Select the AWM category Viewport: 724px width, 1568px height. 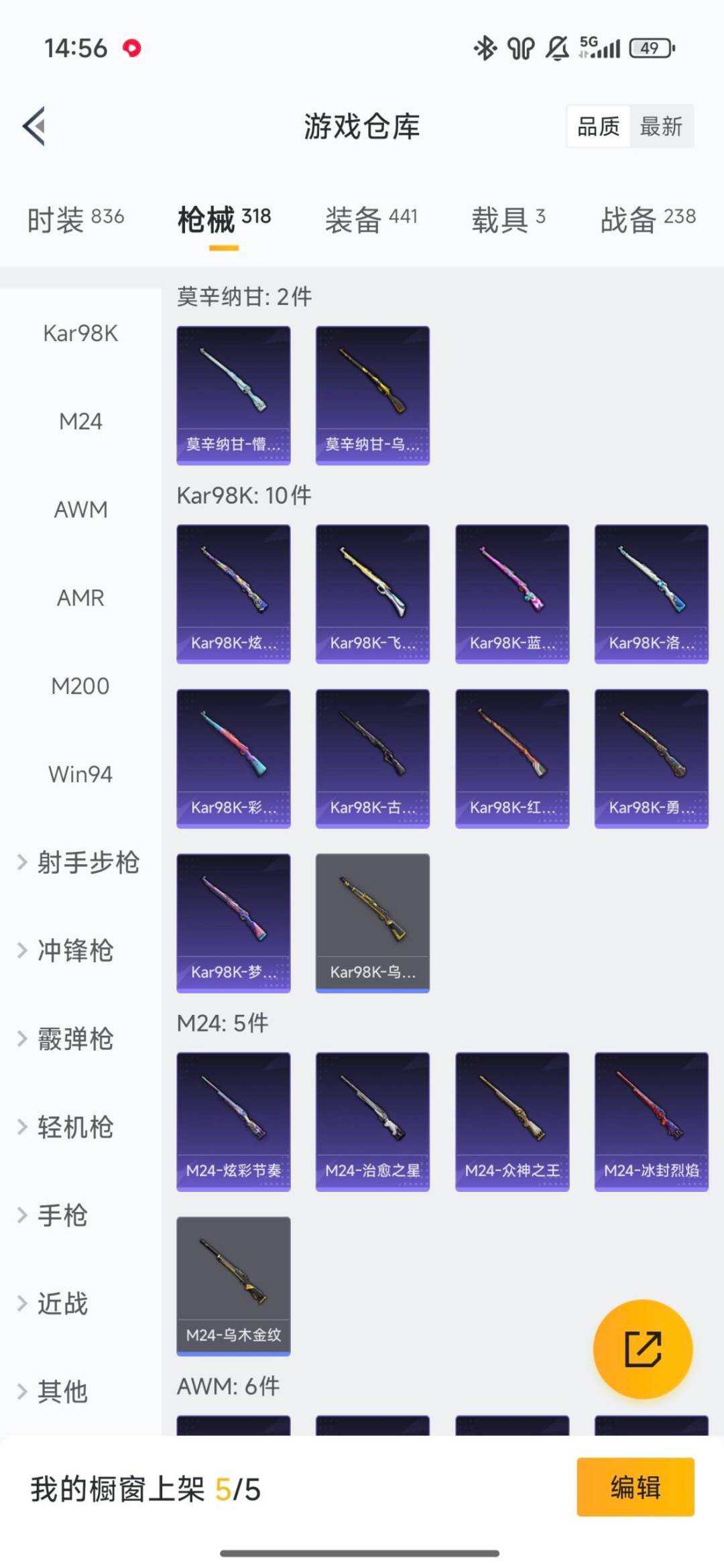point(80,510)
